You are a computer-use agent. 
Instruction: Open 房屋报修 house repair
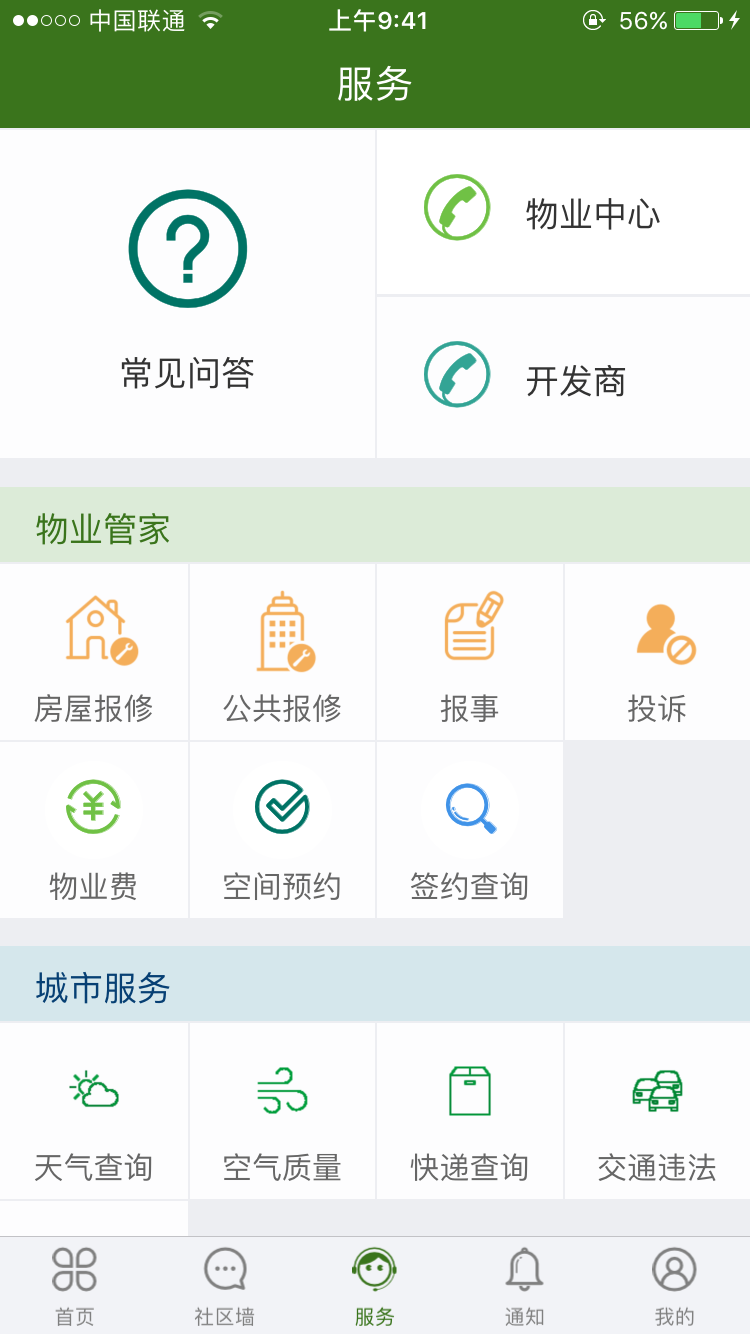point(94,652)
